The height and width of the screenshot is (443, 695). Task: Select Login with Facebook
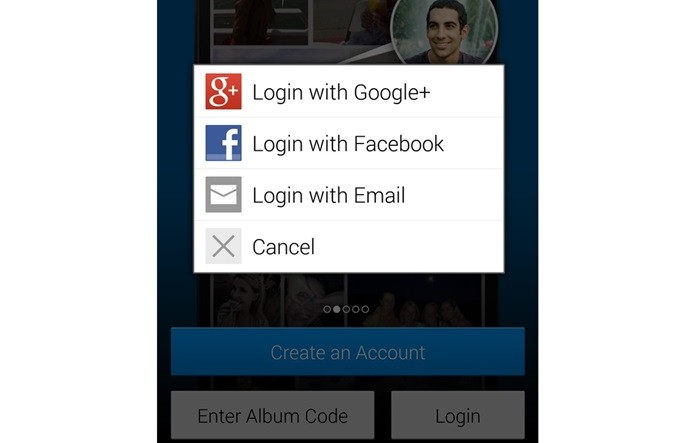pyautogui.click(x=347, y=144)
